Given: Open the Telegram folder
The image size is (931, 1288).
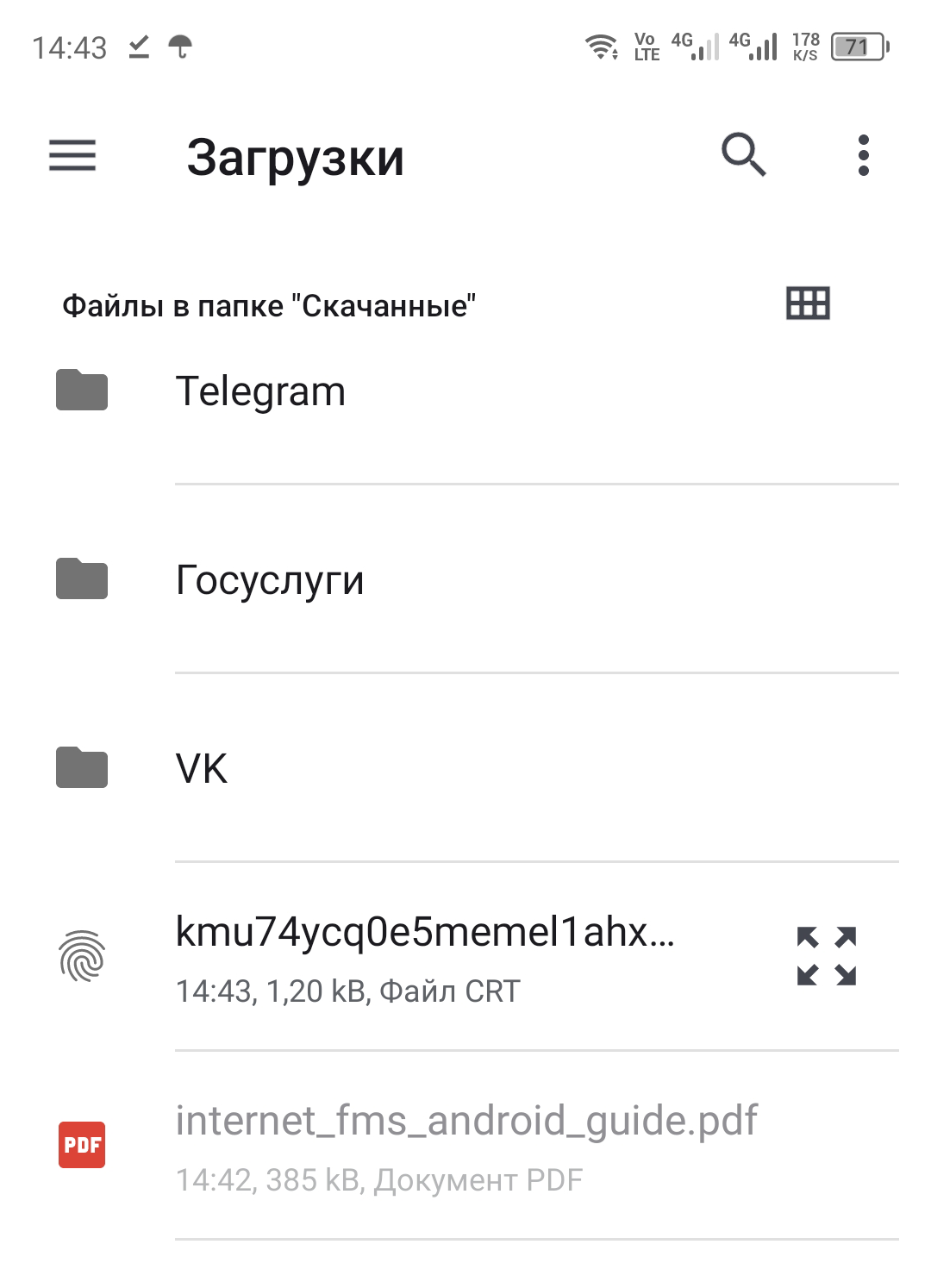Looking at the screenshot, I should click(x=260, y=391).
